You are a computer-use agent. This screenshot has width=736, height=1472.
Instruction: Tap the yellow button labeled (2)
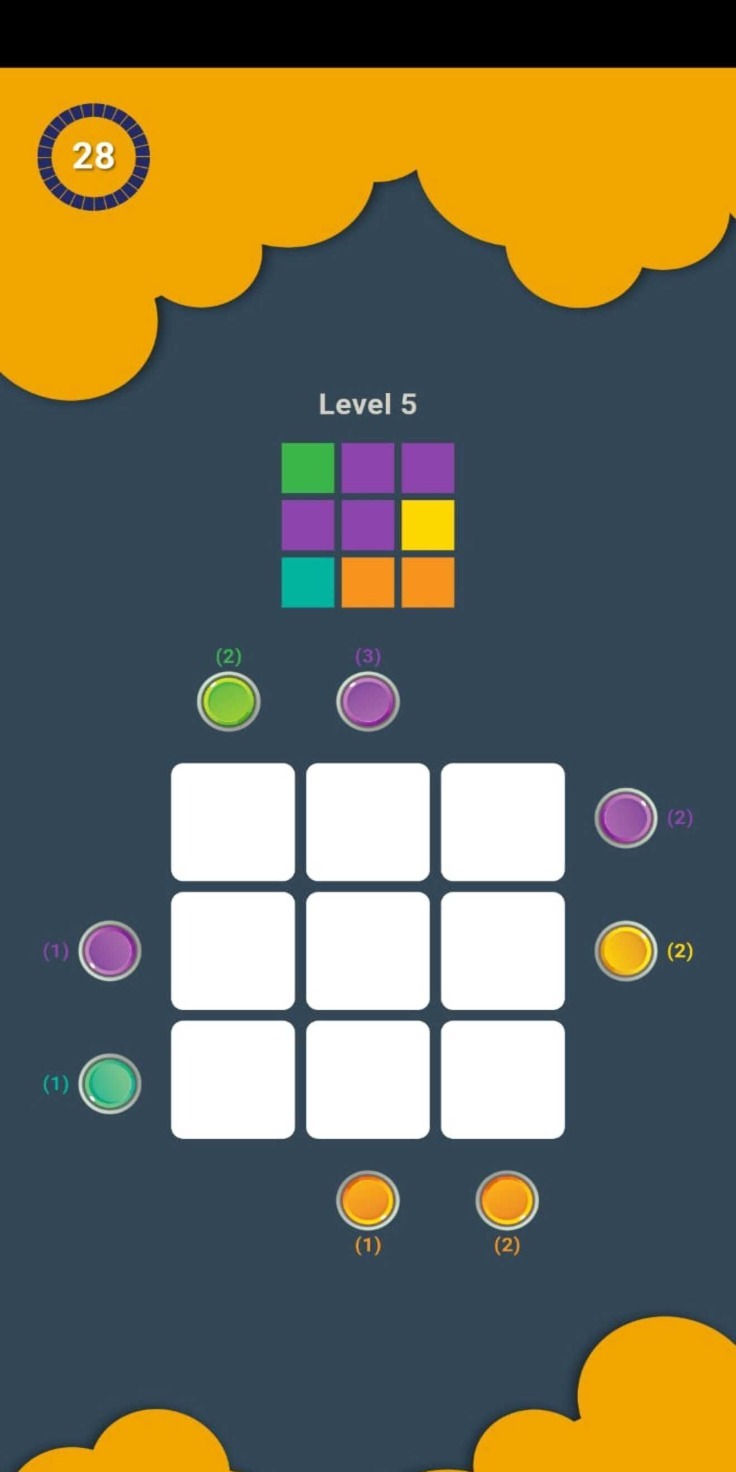[x=626, y=950]
